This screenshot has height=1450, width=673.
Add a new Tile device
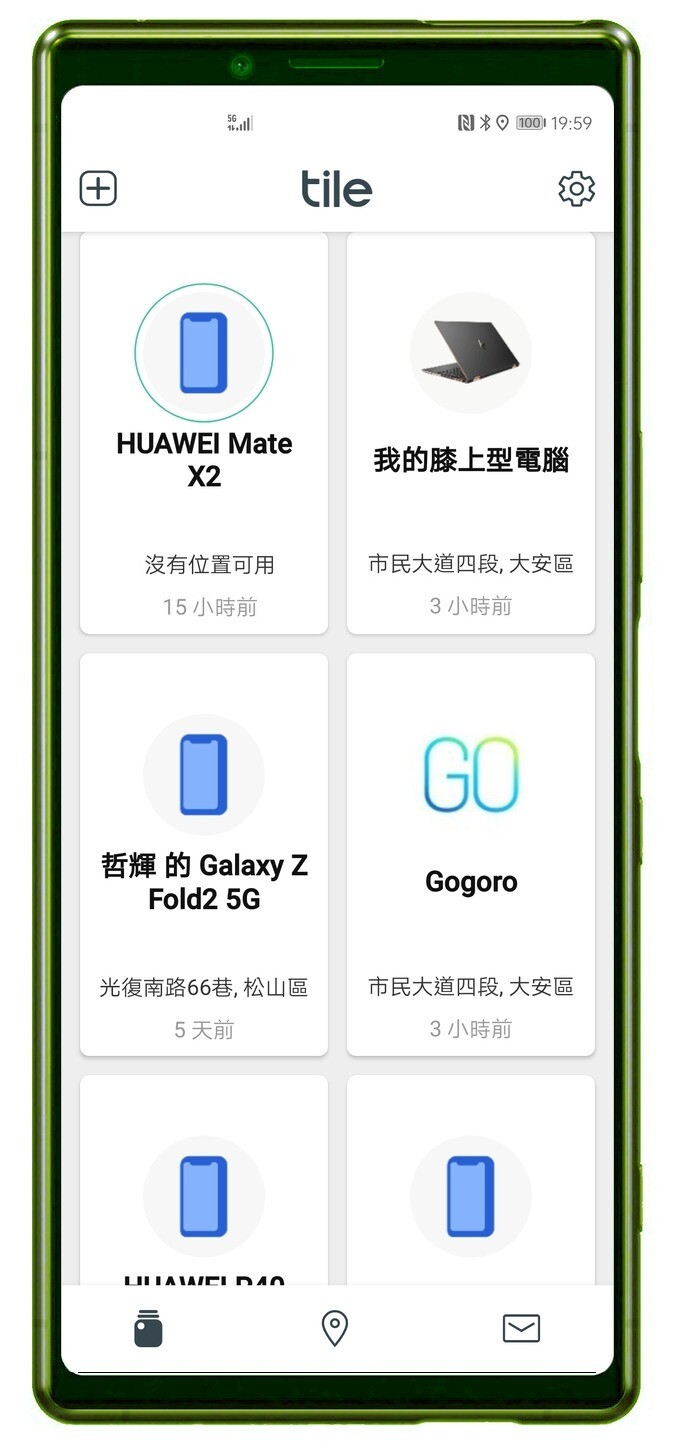98,188
